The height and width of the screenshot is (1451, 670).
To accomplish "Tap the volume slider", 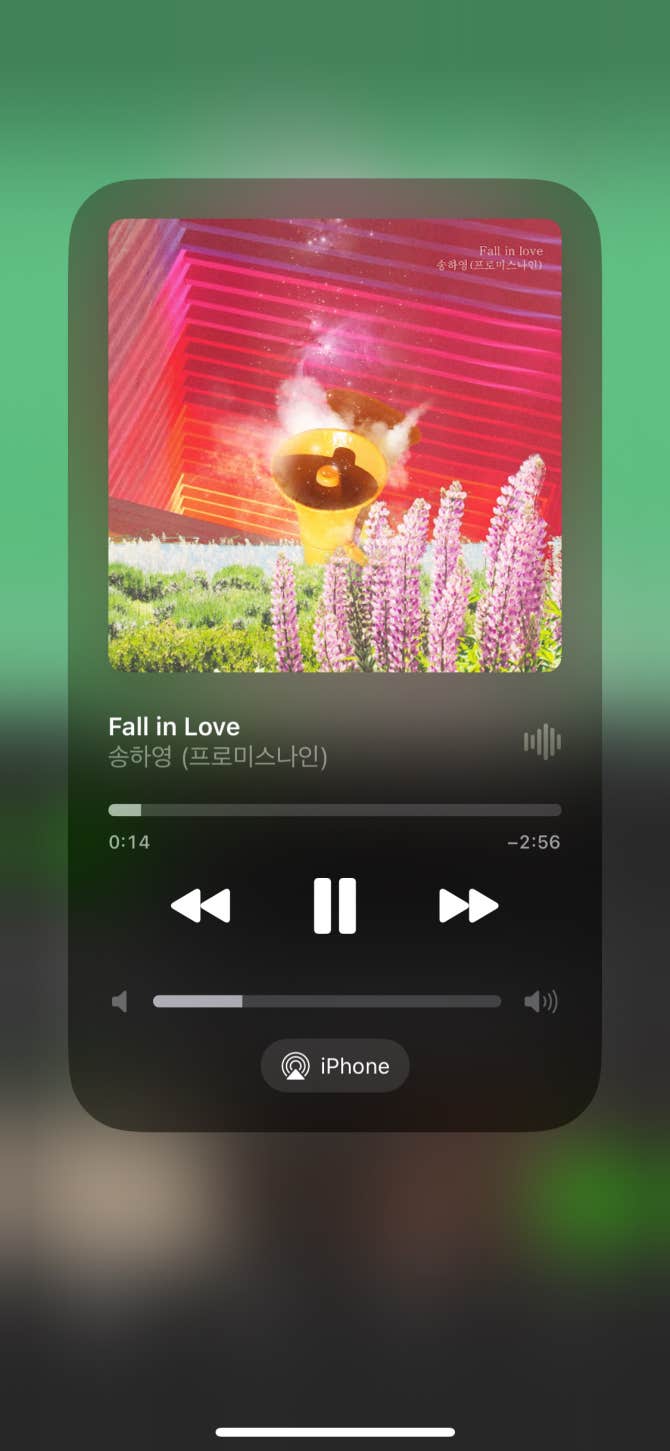I will coord(326,1001).
